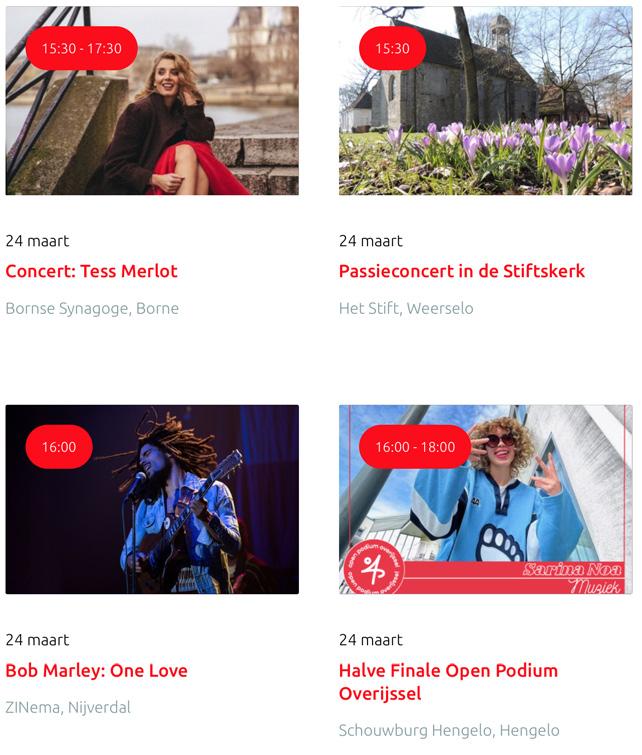
Task: Open the Tess Merlot concert photo
Action: pyautogui.click(x=152, y=101)
